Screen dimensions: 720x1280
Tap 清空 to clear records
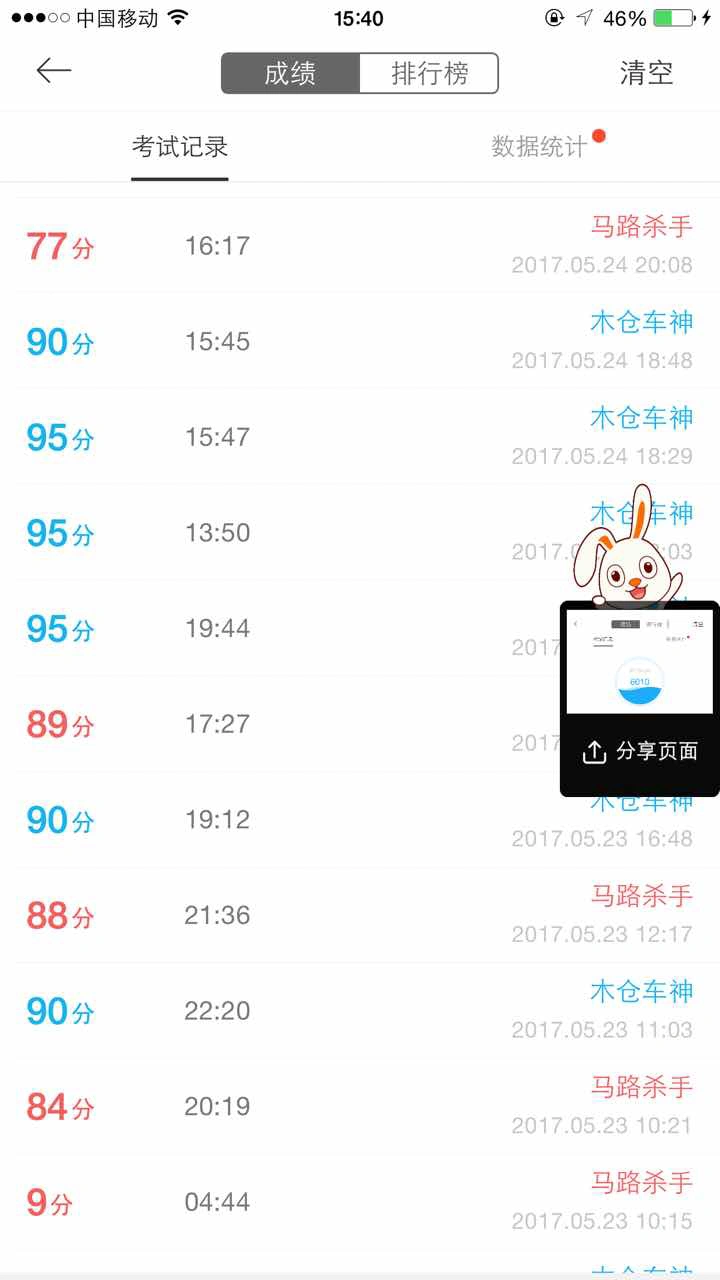click(647, 73)
